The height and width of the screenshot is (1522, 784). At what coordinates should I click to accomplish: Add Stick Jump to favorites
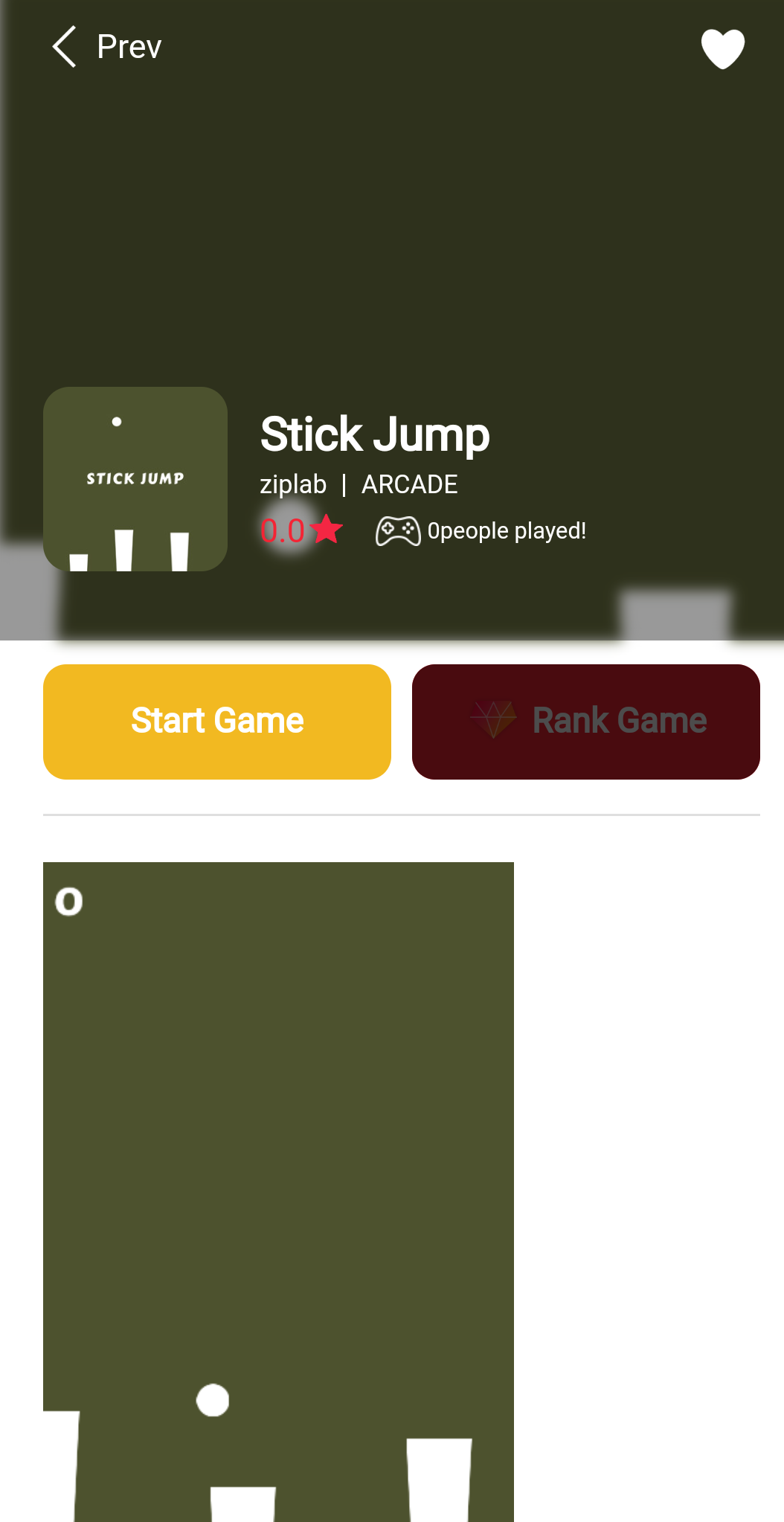(x=722, y=49)
